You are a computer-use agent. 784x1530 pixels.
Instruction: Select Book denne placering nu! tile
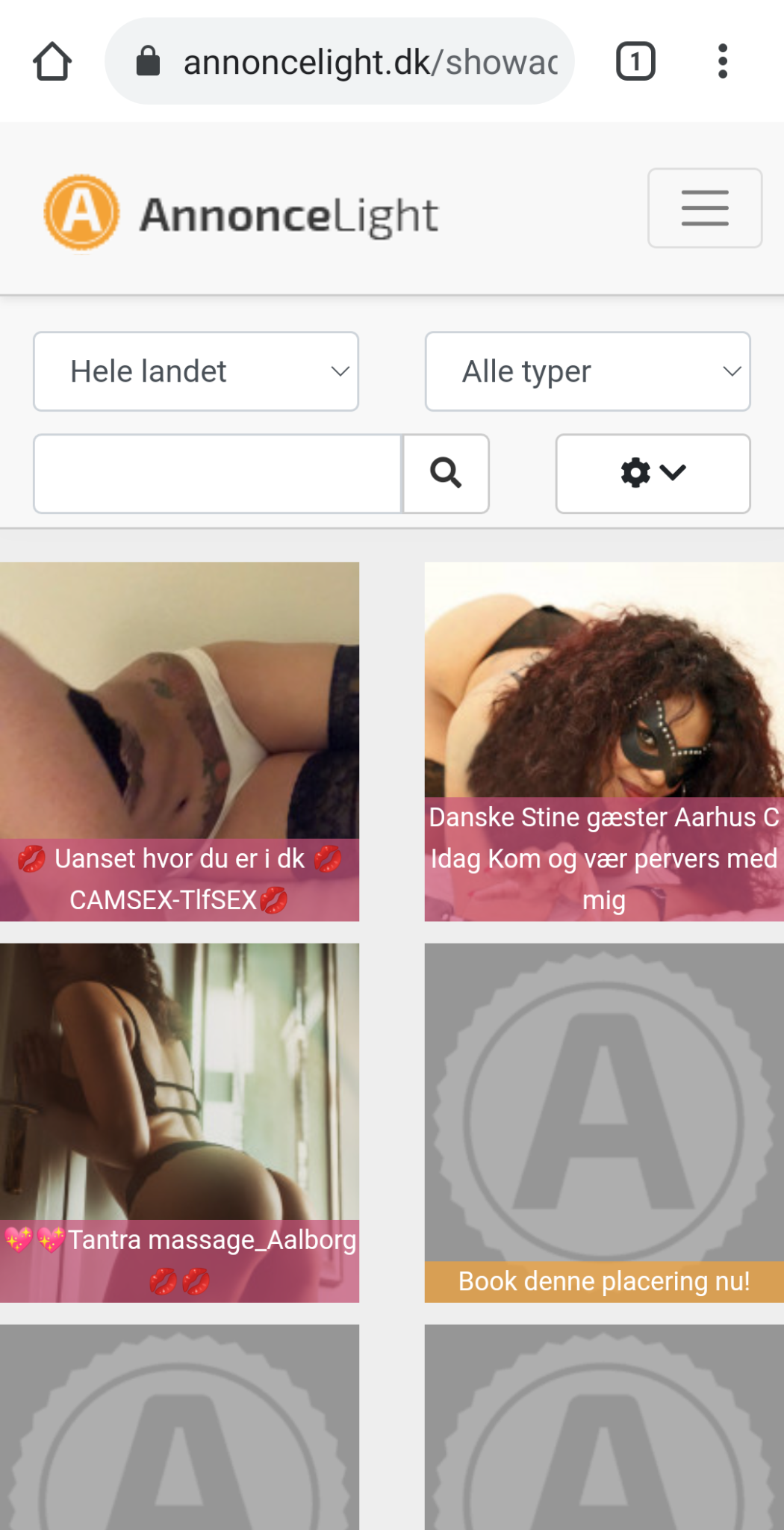pos(603,1122)
